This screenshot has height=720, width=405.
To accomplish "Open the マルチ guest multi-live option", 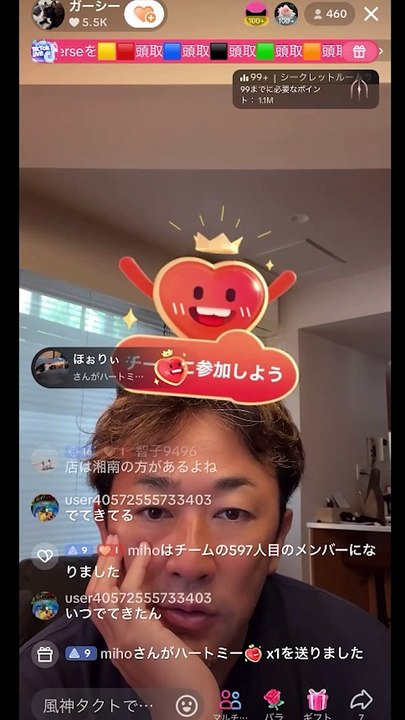I will pos(231,705).
